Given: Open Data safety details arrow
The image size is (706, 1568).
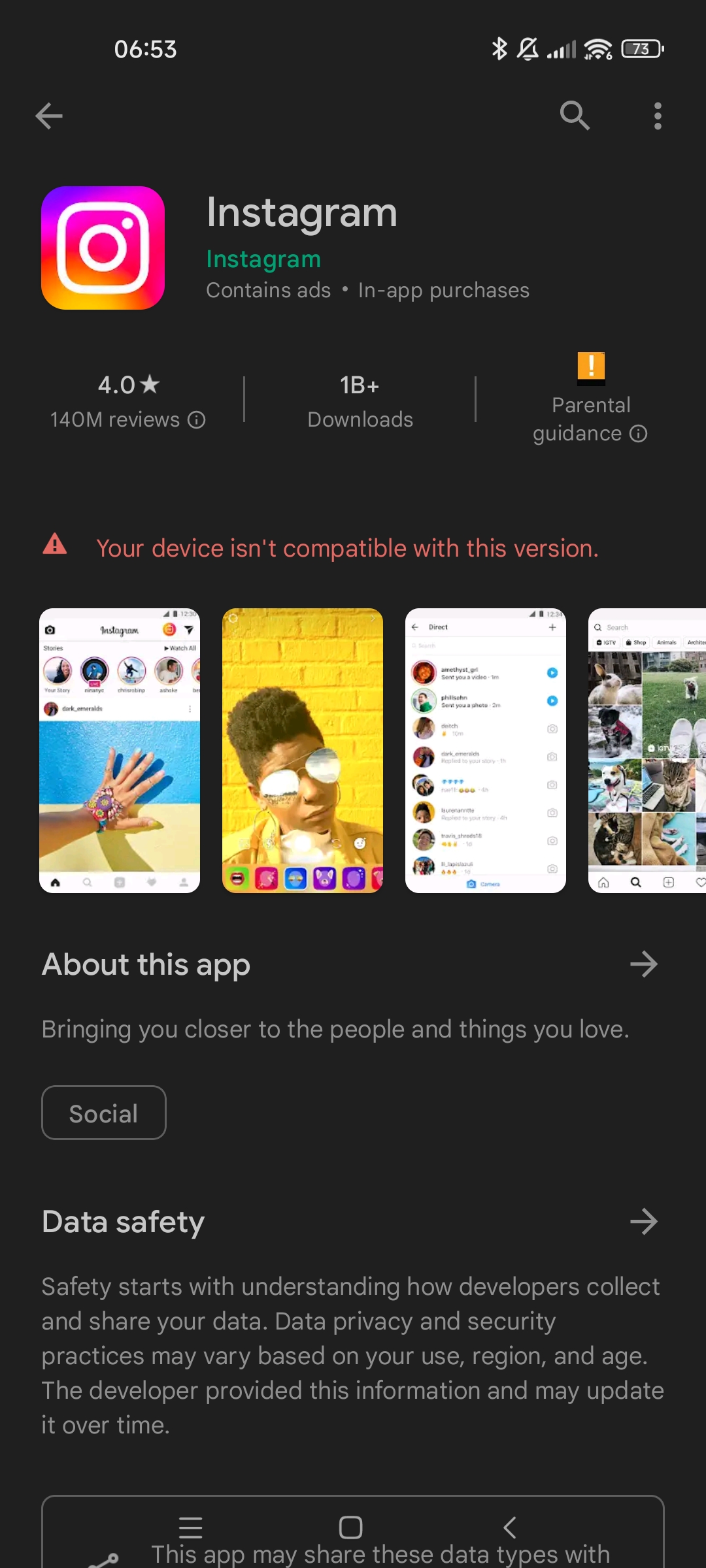Looking at the screenshot, I should (x=644, y=1221).
